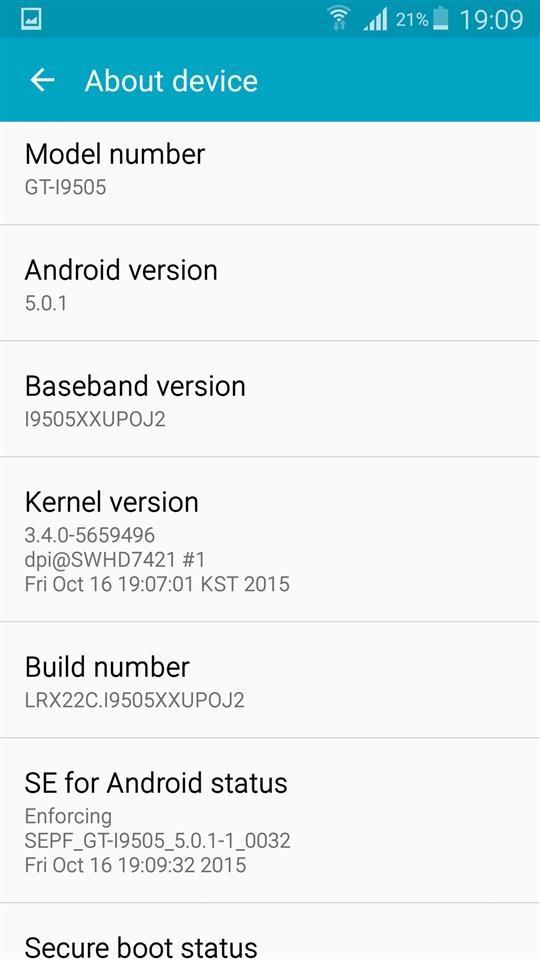Open the Model number entry

[270, 173]
